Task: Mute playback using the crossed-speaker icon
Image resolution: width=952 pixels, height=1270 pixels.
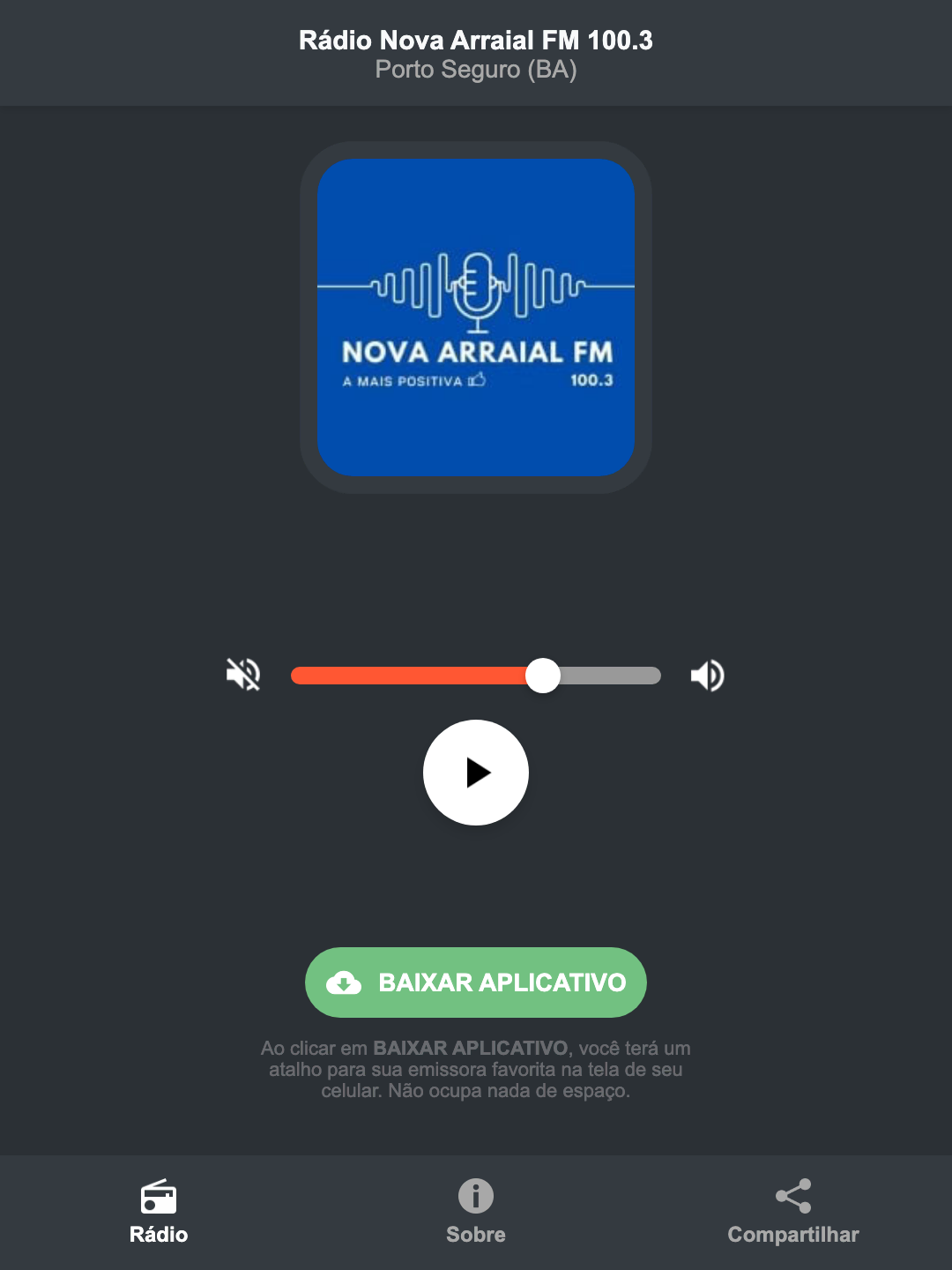Action: (242, 675)
